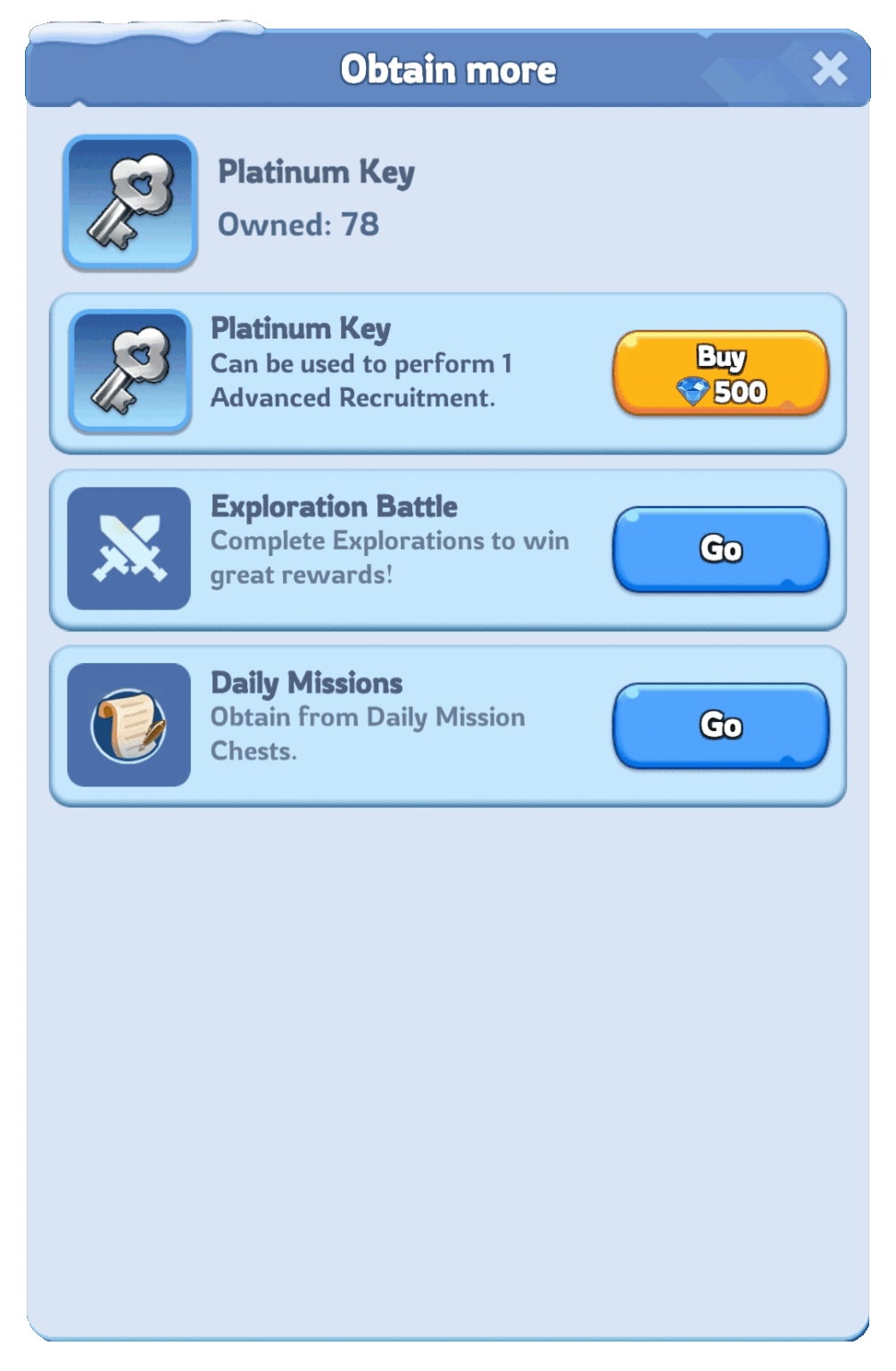Select the Platinum Key icon in the purchase row
The width and height of the screenshot is (896, 1371).
(129, 371)
